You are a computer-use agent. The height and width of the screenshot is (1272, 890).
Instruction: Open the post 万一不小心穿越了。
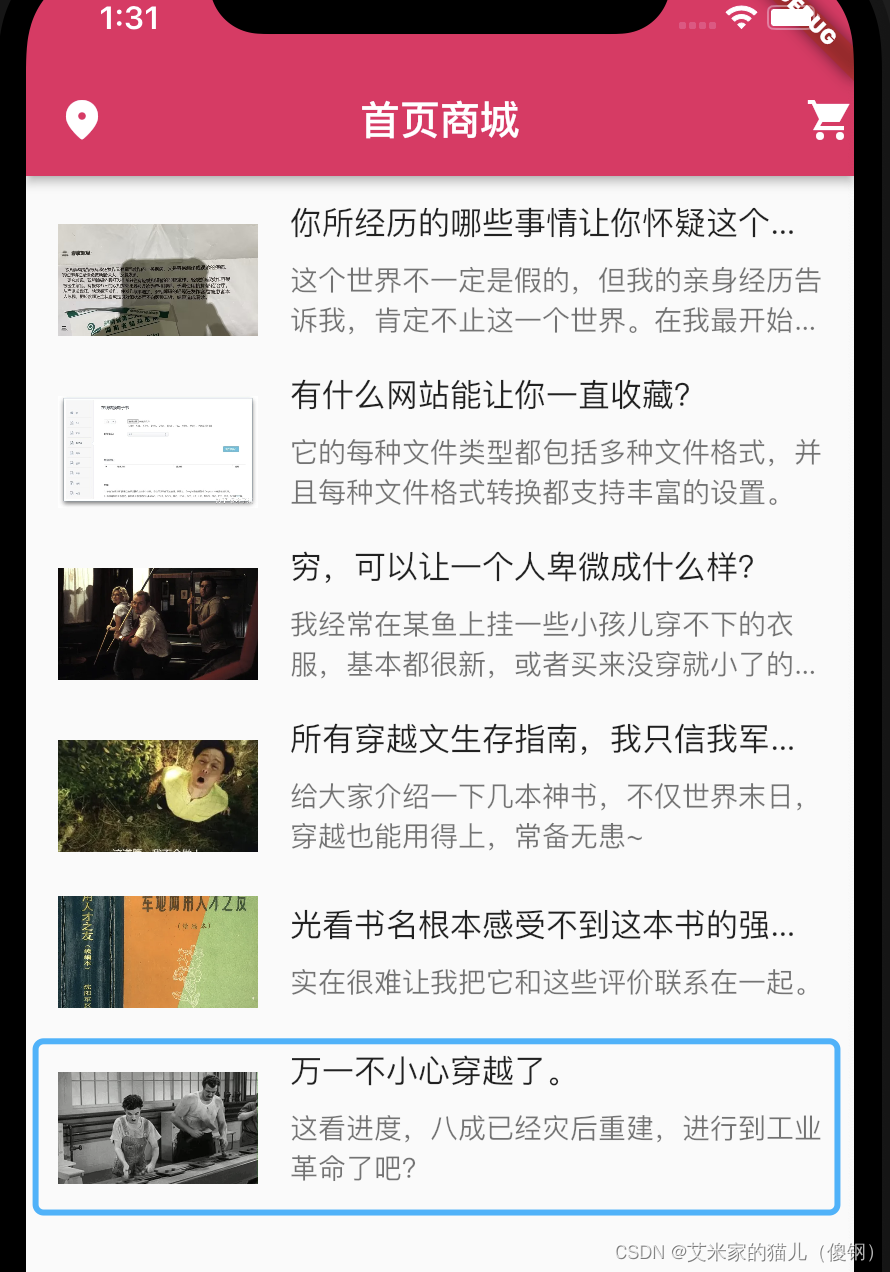(x=437, y=1127)
